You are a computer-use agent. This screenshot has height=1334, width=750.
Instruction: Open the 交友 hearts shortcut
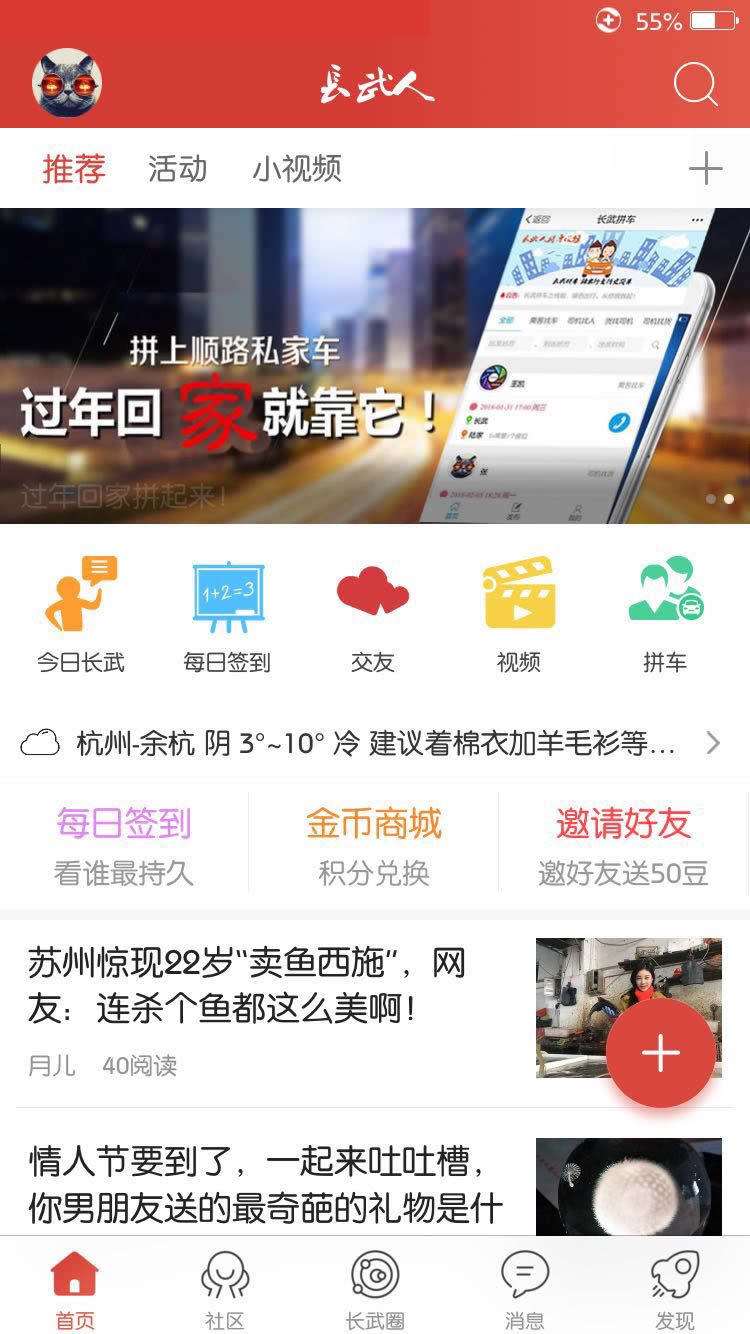(x=373, y=615)
